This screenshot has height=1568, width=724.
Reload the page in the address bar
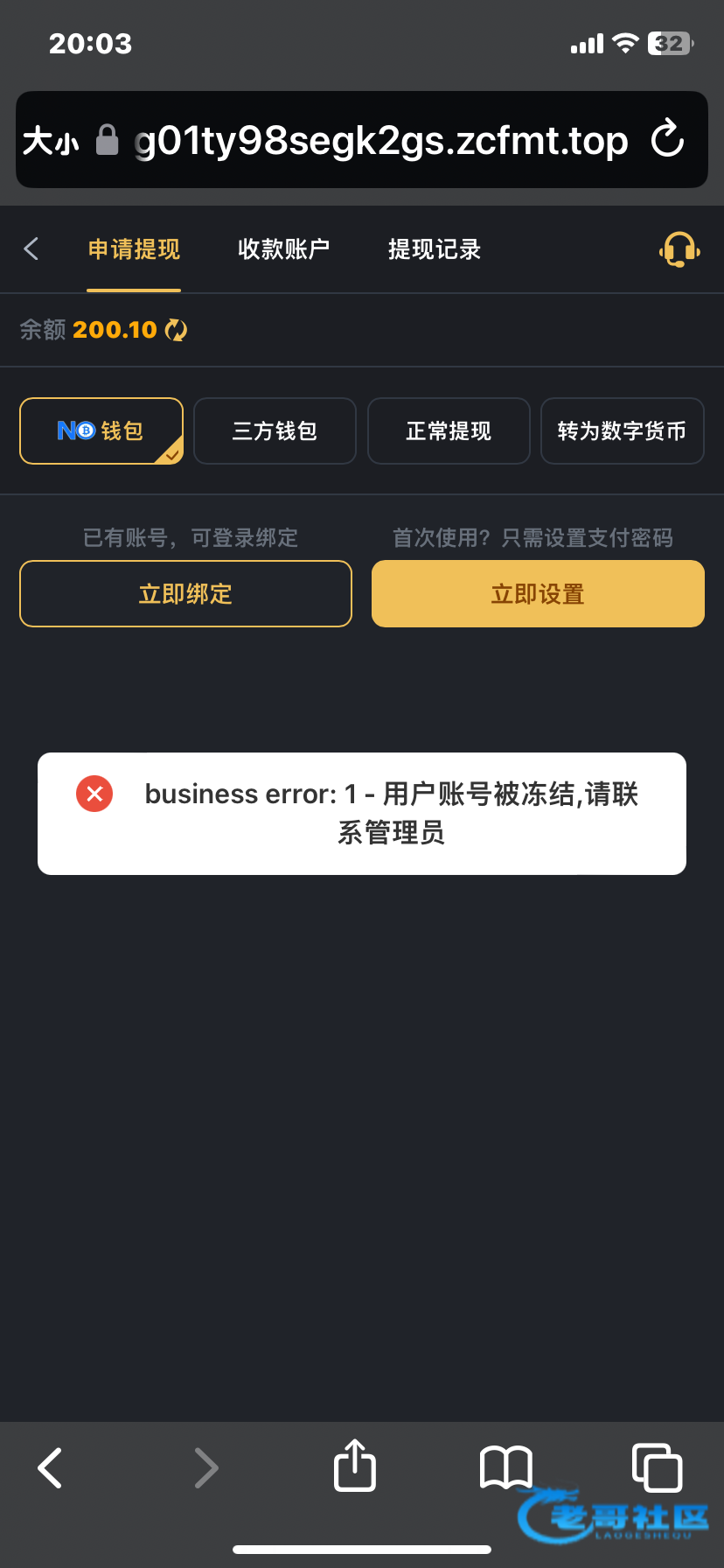667,139
